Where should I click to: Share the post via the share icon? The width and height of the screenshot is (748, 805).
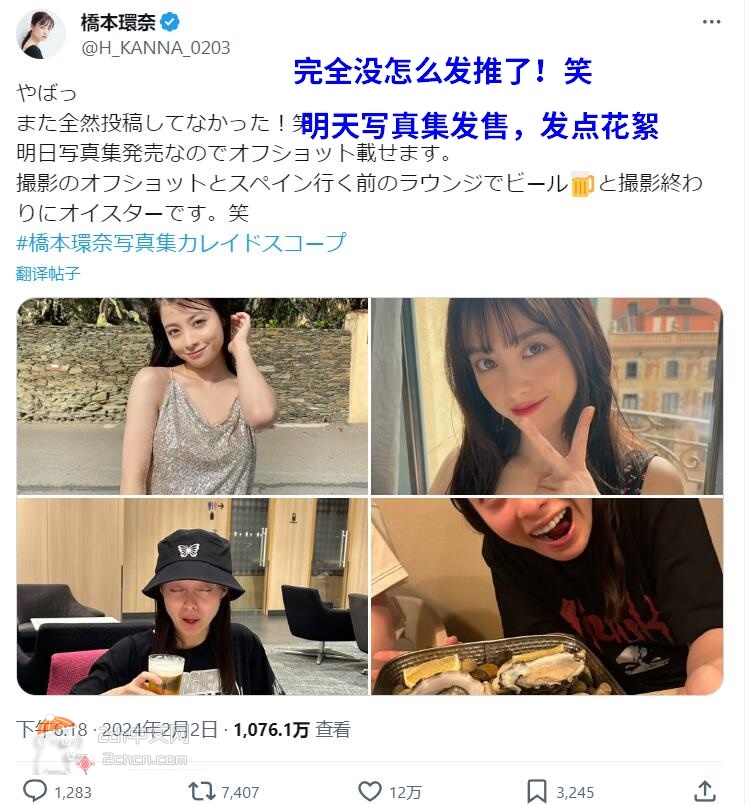pos(705,790)
